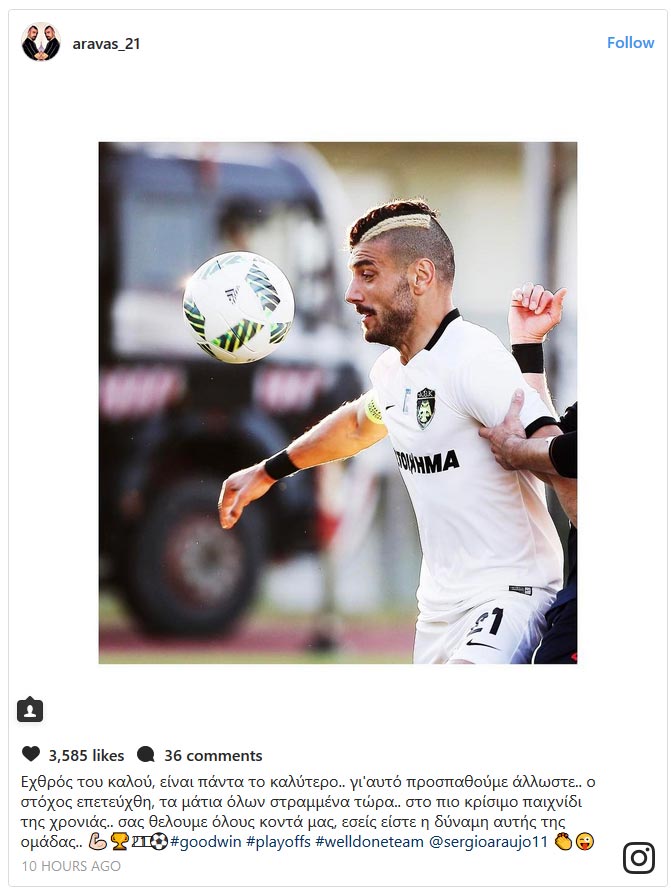
Task: Follow aravas_21
Action: tap(630, 43)
